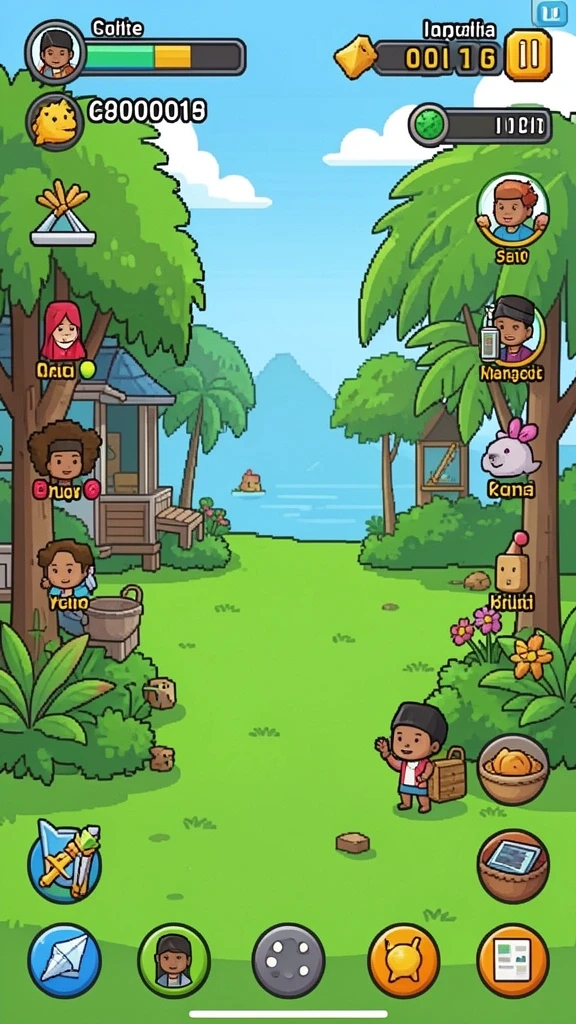Open the tablet device button
This screenshot has width=576, height=1024.
point(513,866)
